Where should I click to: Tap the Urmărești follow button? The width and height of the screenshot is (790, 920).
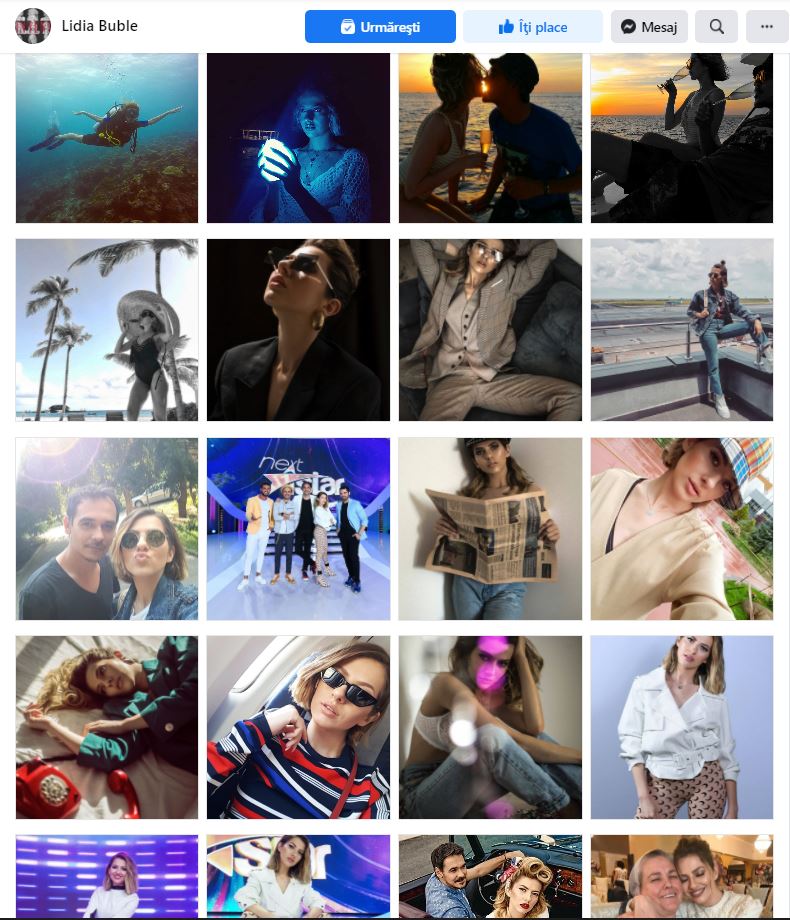coord(380,27)
